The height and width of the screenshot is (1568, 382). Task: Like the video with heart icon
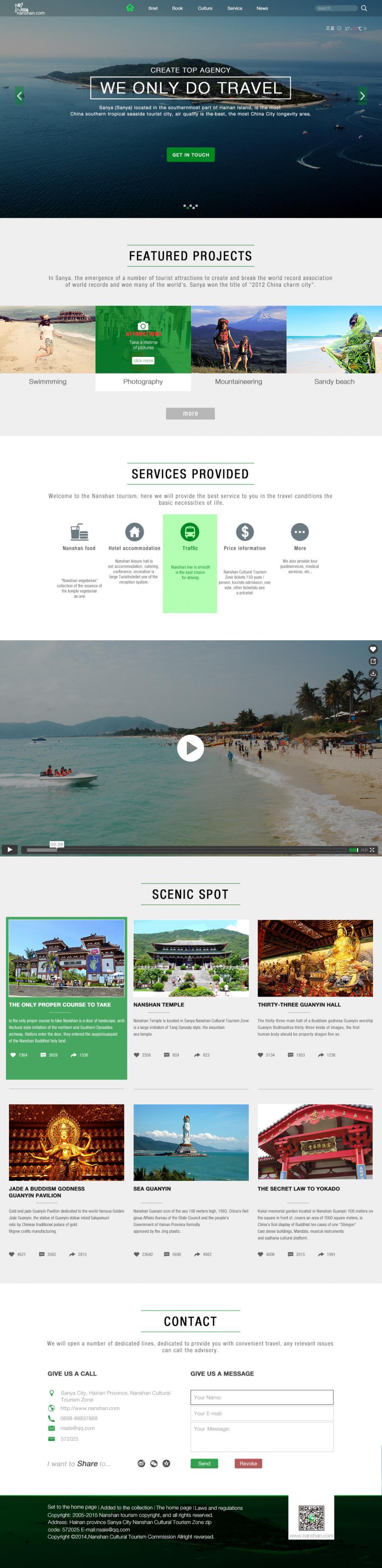(373, 649)
